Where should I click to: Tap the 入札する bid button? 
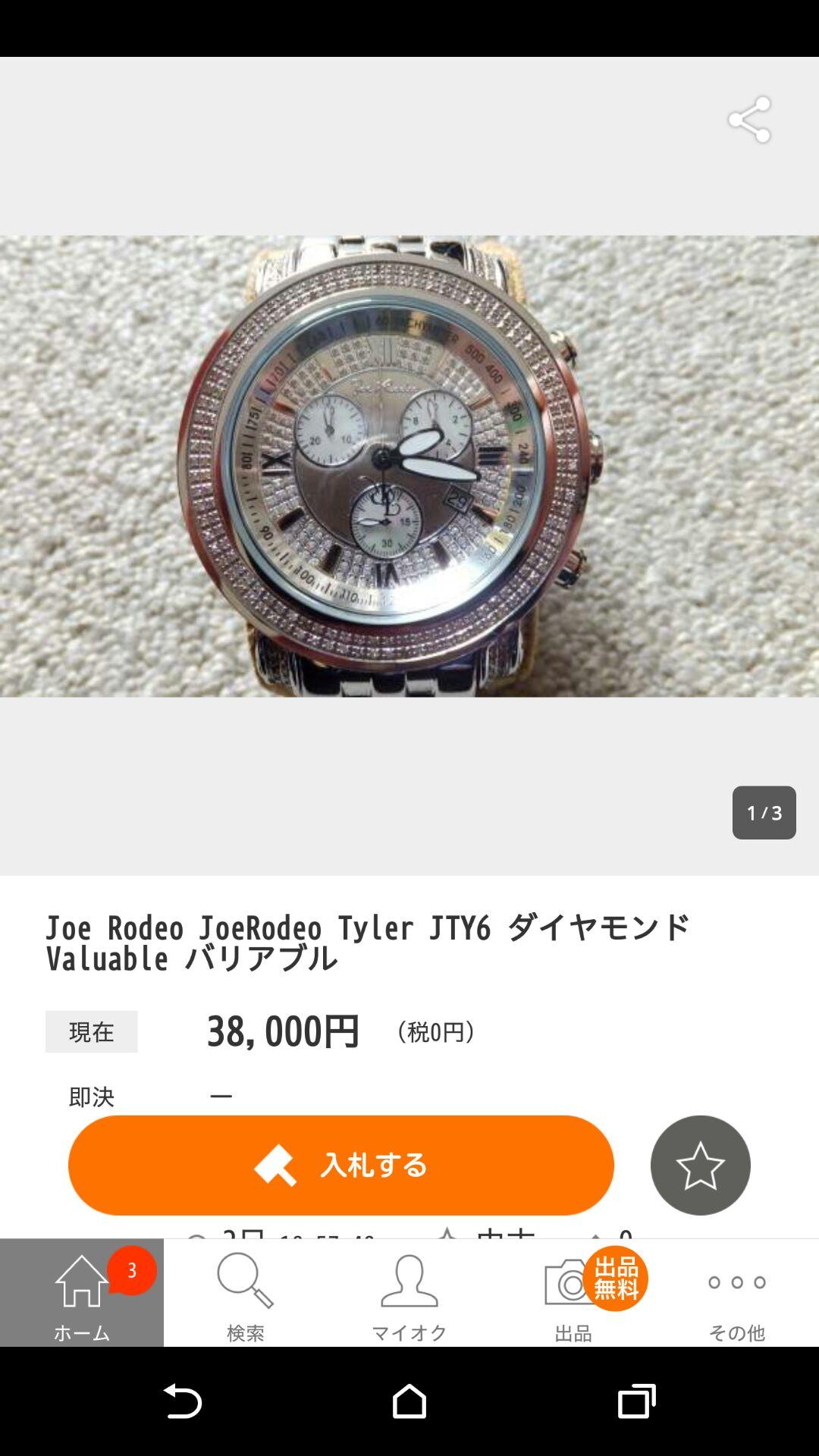(x=341, y=1165)
